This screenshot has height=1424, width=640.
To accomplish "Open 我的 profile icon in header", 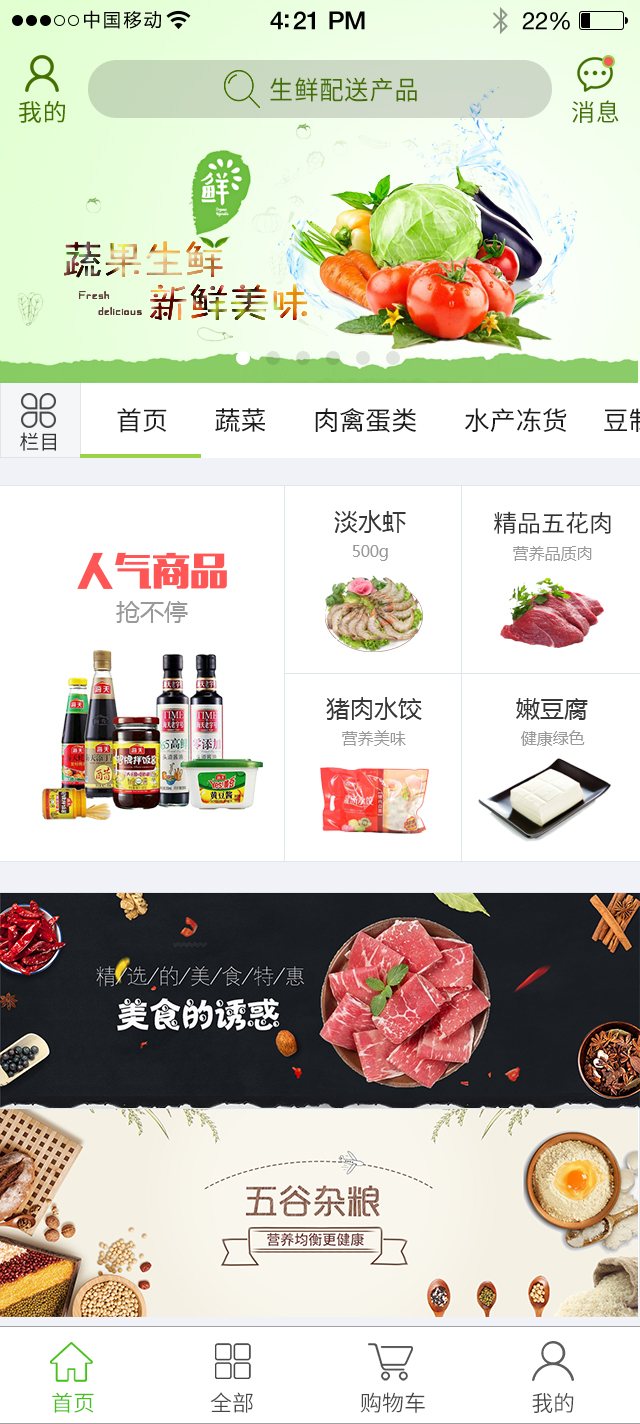I will click(41, 89).
